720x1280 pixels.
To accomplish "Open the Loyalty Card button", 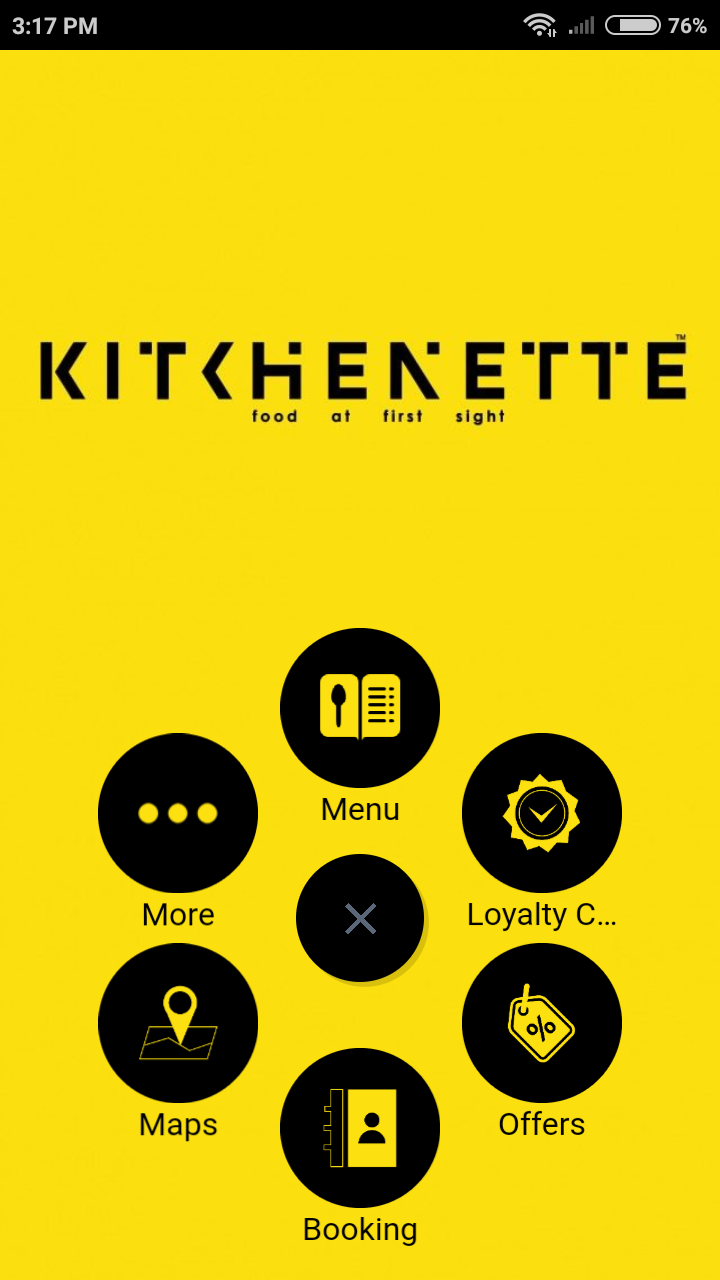I will pos(542,813).
